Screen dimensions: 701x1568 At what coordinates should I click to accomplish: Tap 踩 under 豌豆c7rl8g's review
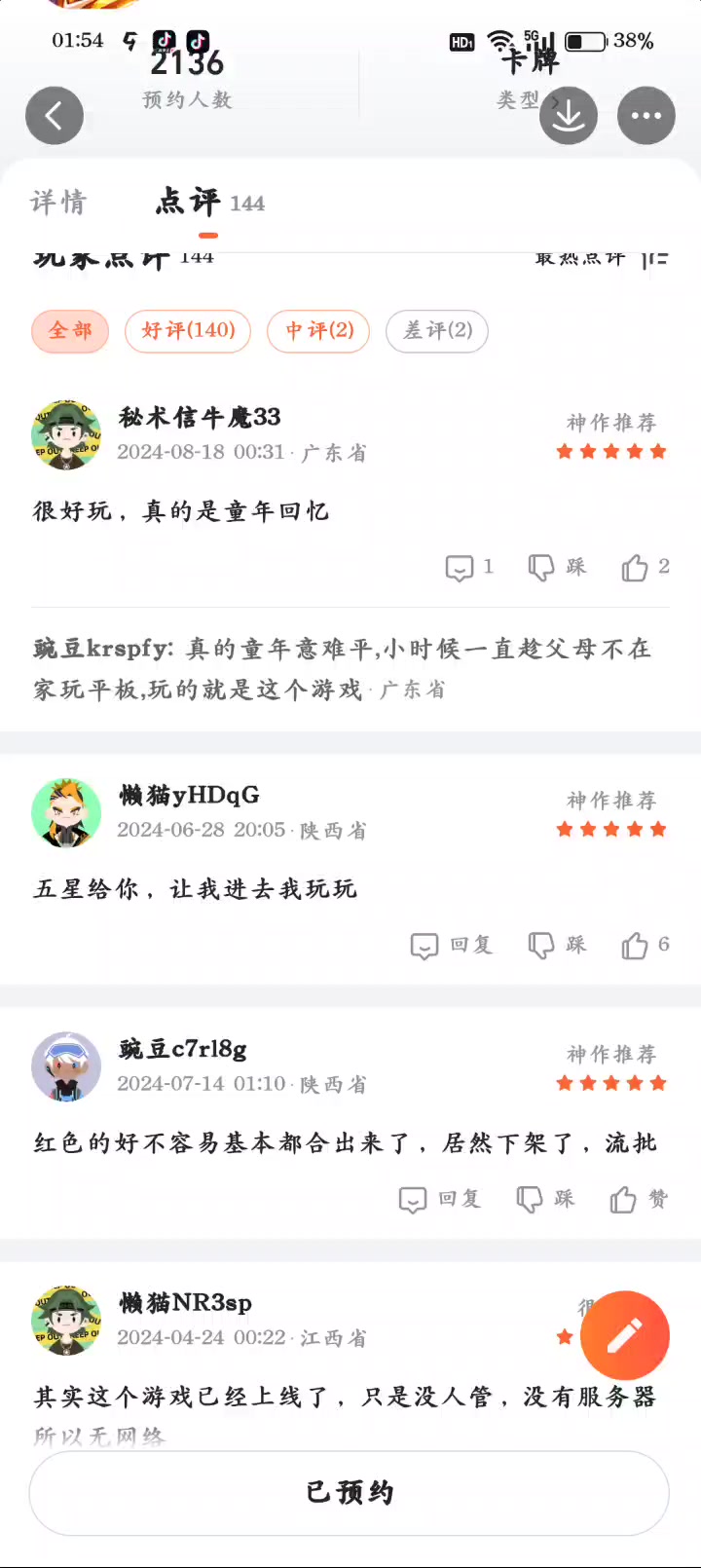pos(545,1199)
